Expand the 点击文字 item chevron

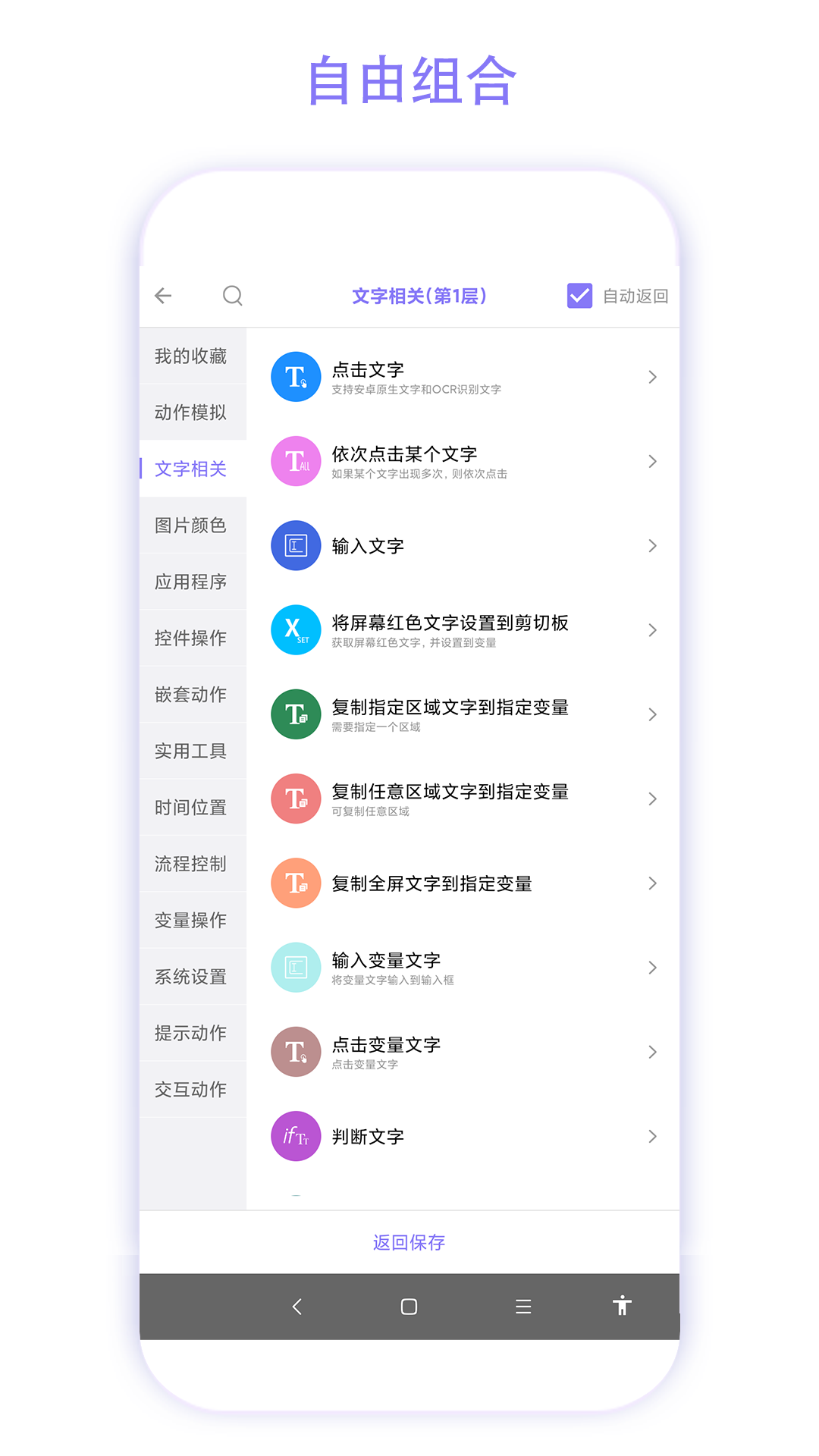652,377
